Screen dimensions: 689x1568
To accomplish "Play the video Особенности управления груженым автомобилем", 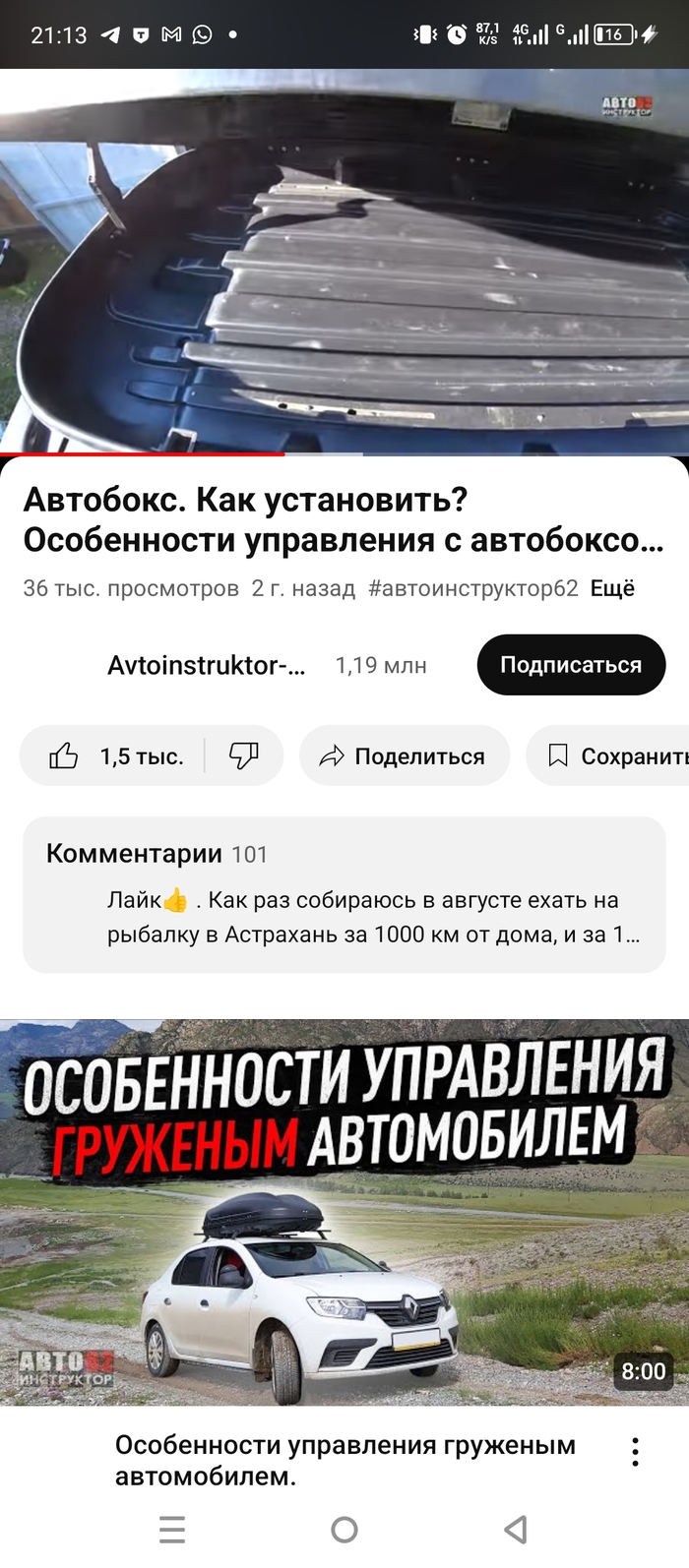I will click(344, 1212).
